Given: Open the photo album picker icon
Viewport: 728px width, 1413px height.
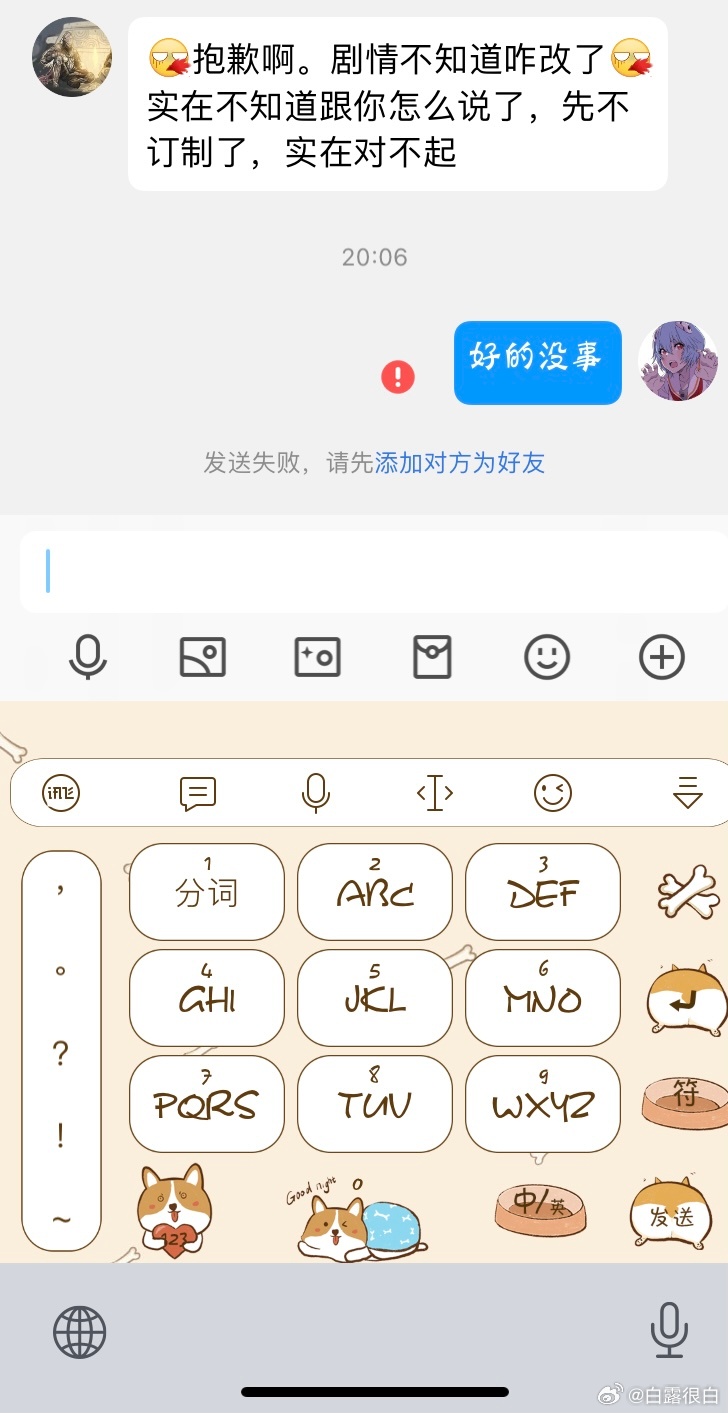Looking at the screenshot, I should 202,658.
